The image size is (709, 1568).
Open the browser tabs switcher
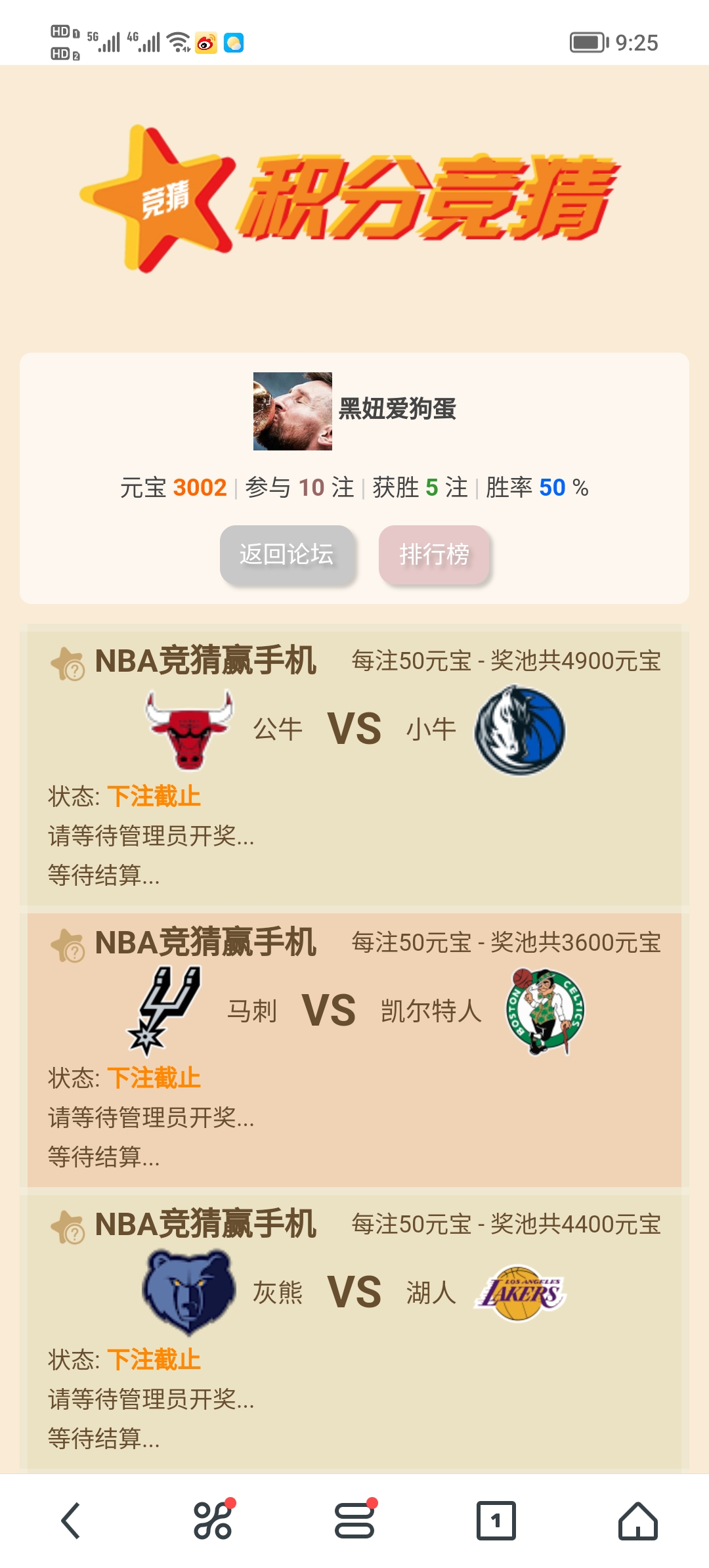496,1520
